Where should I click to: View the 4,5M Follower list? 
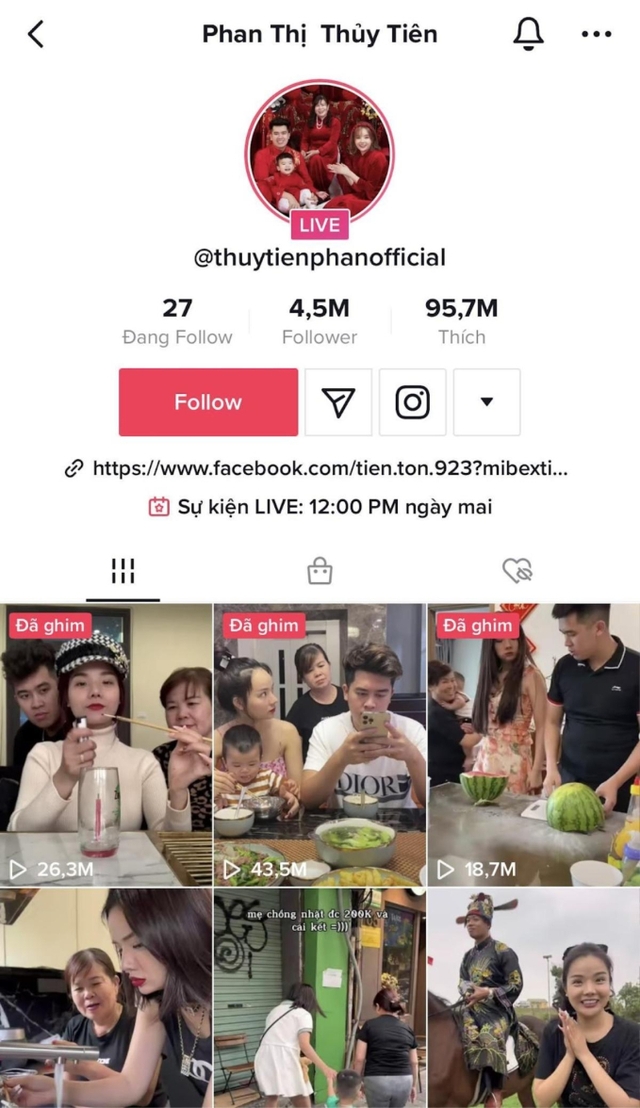(319, 321)
